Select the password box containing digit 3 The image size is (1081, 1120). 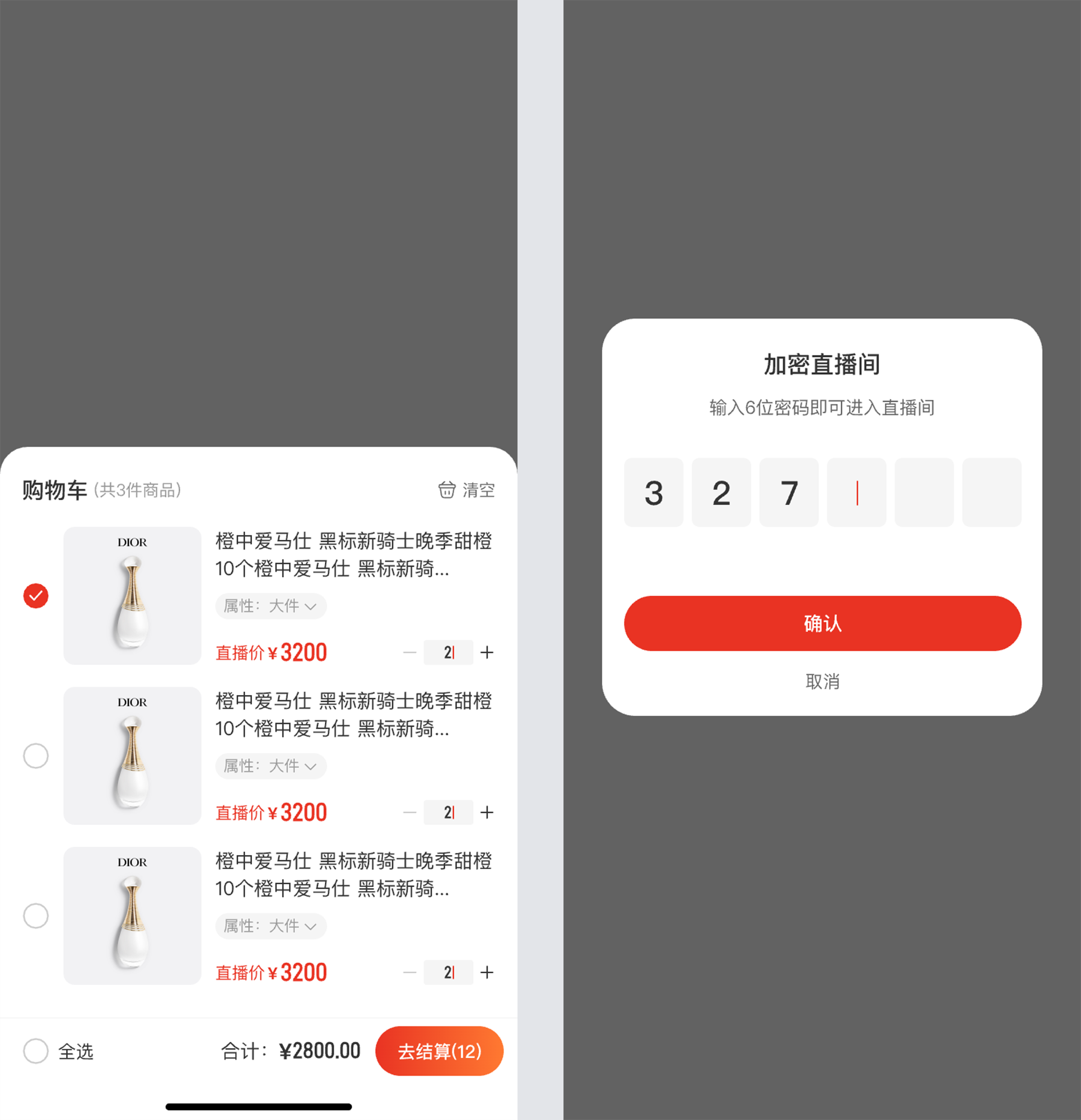(654, 493)
